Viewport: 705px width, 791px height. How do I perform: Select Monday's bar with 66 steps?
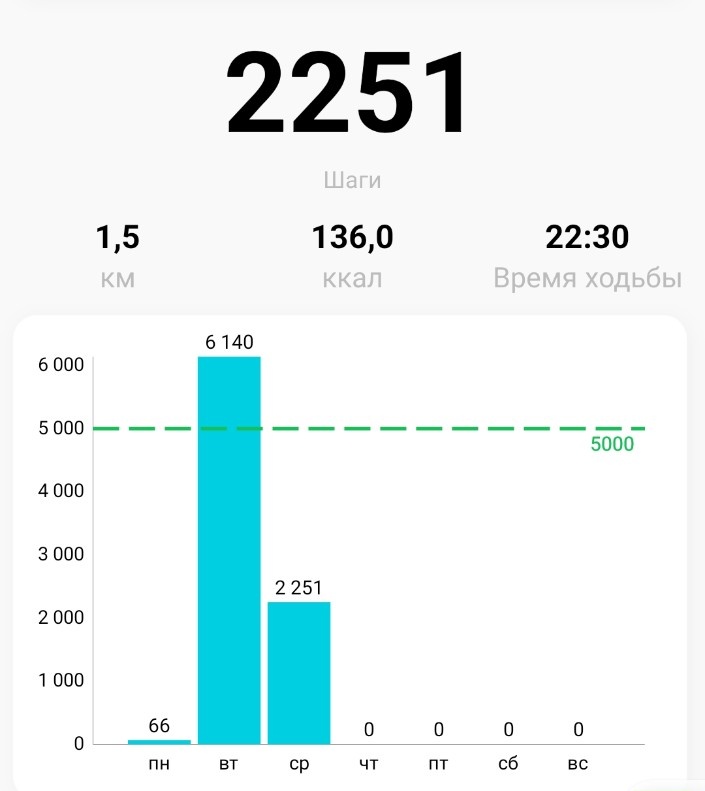click(159, 741)
